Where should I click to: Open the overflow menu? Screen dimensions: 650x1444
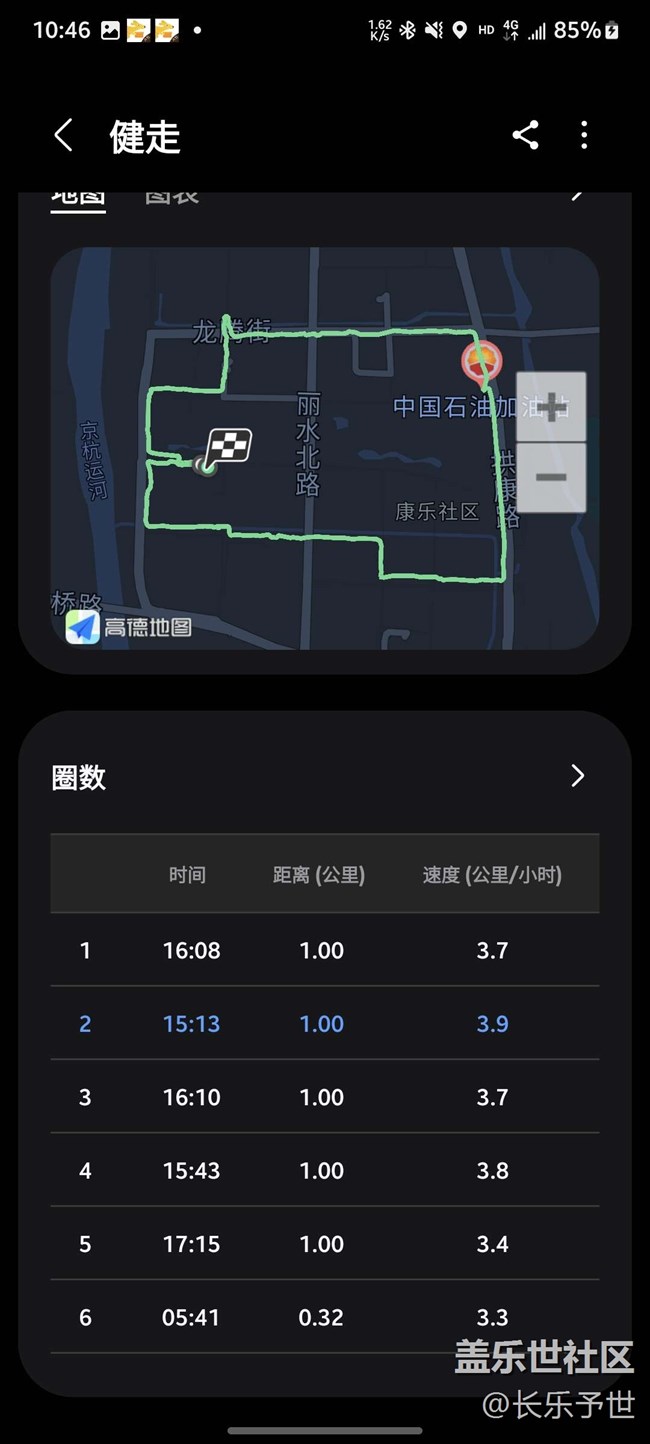click(x=584, y=136)
